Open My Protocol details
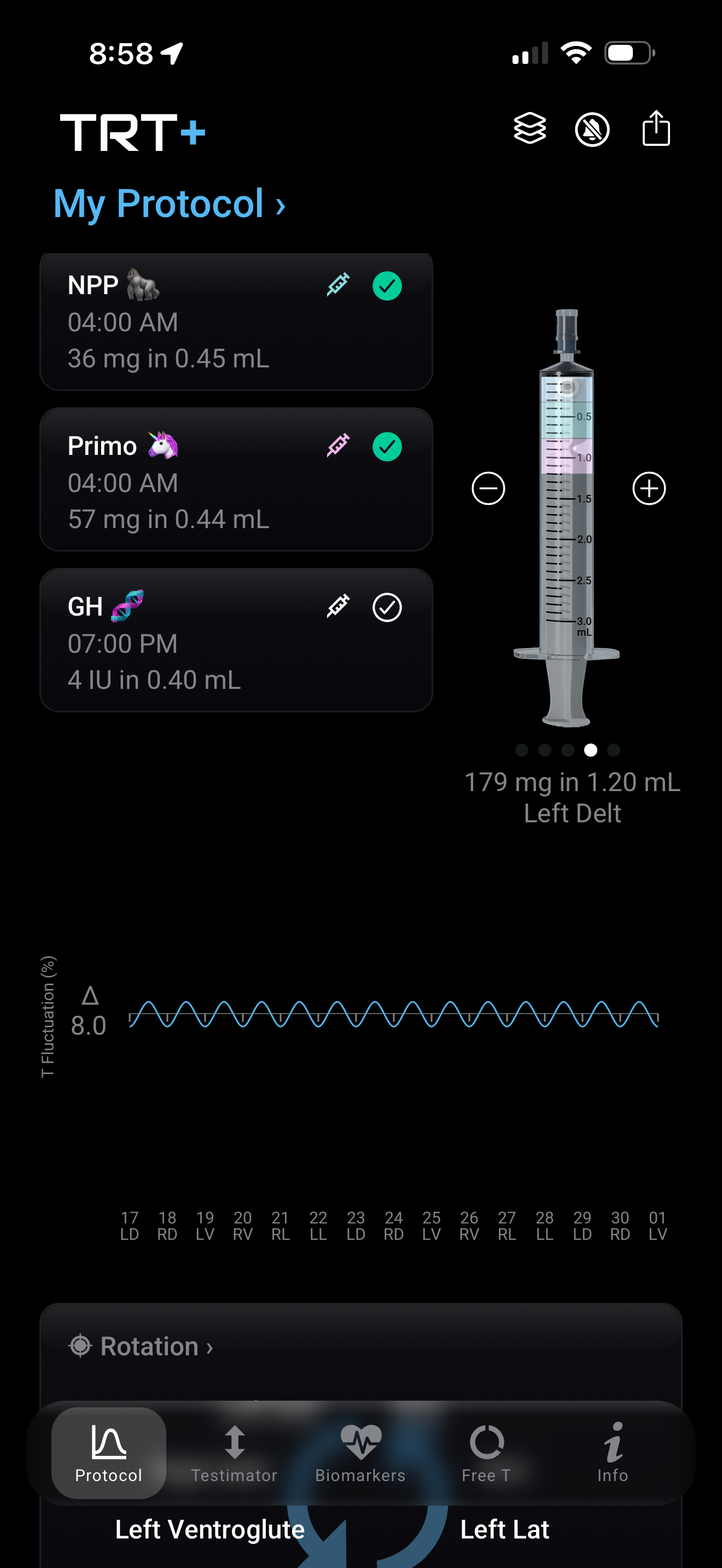 pyautogui.click(x=168, y=203)
